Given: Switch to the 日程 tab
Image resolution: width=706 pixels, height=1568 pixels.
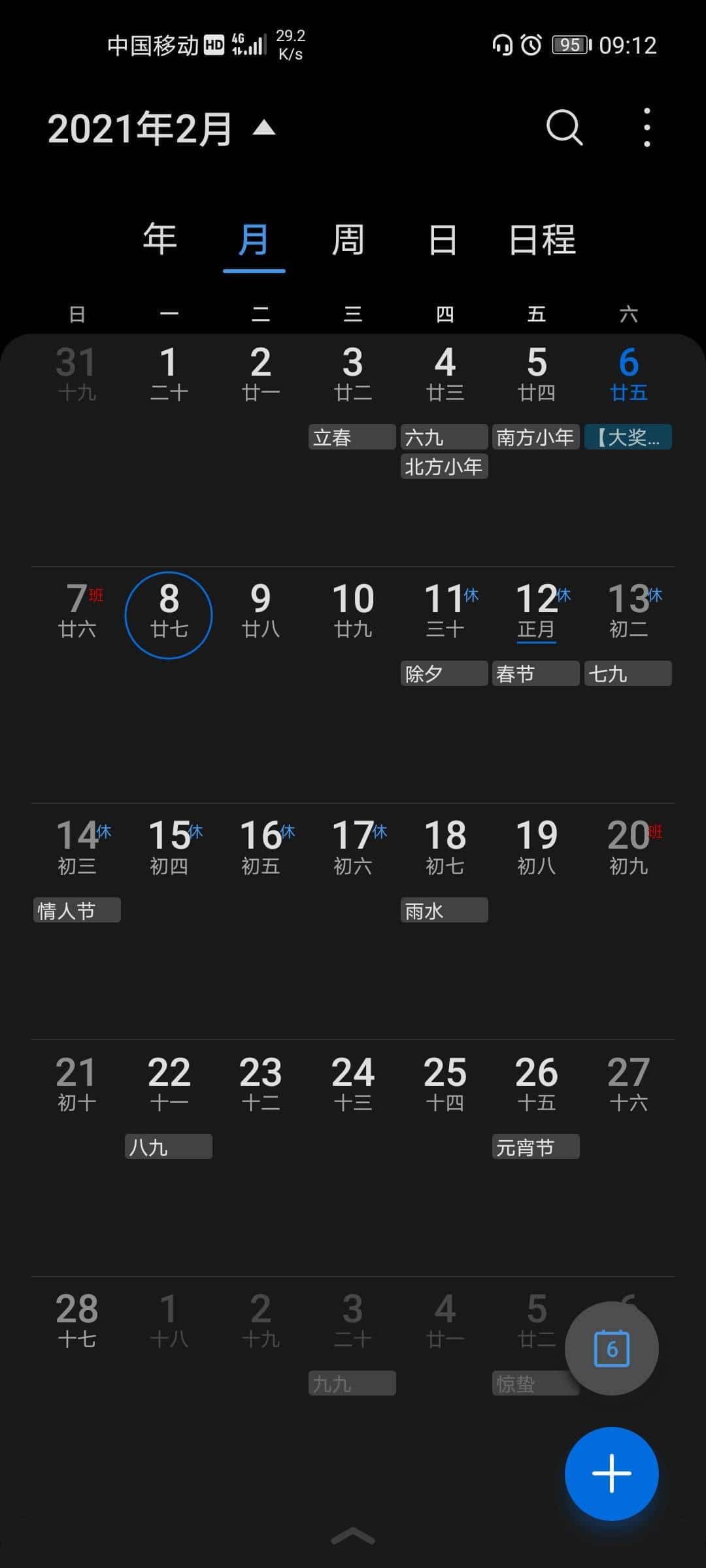Looking at the screenshot, I should point(542,240).
